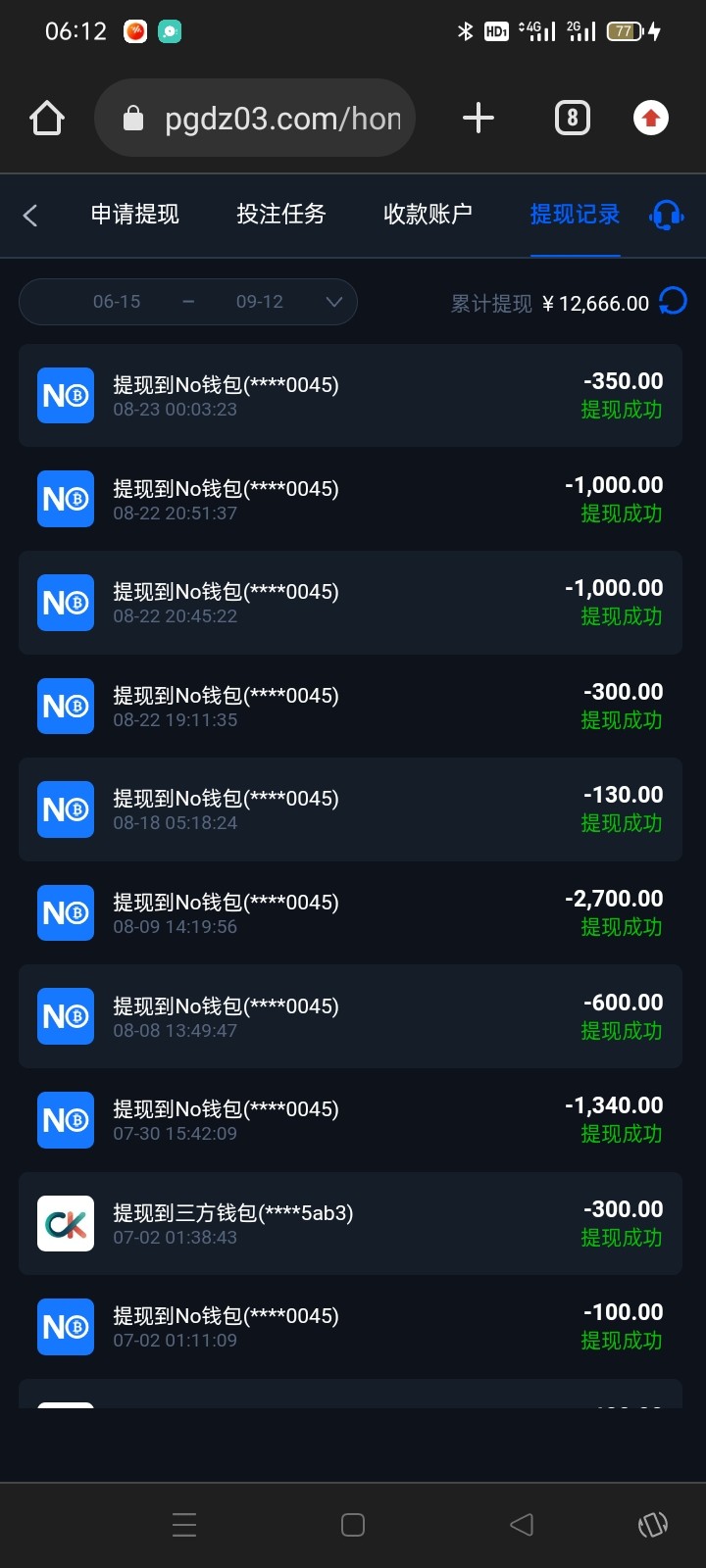Contact customer service via headset icon
This screenshot has height=1568, width=706.
(x=667, y=216)
